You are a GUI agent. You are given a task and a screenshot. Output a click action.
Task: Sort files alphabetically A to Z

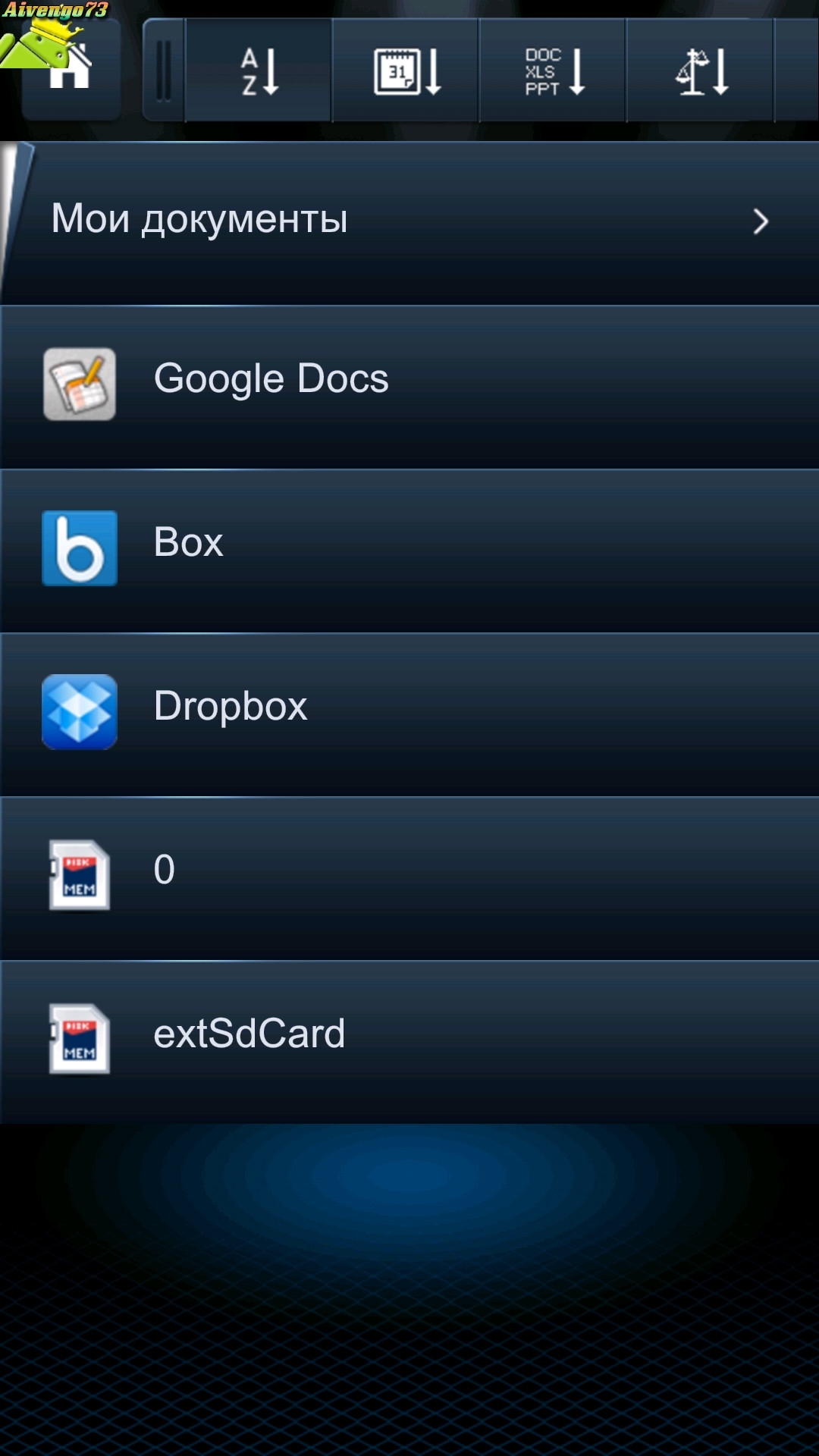pyautogui.click(x=259, y=71)
